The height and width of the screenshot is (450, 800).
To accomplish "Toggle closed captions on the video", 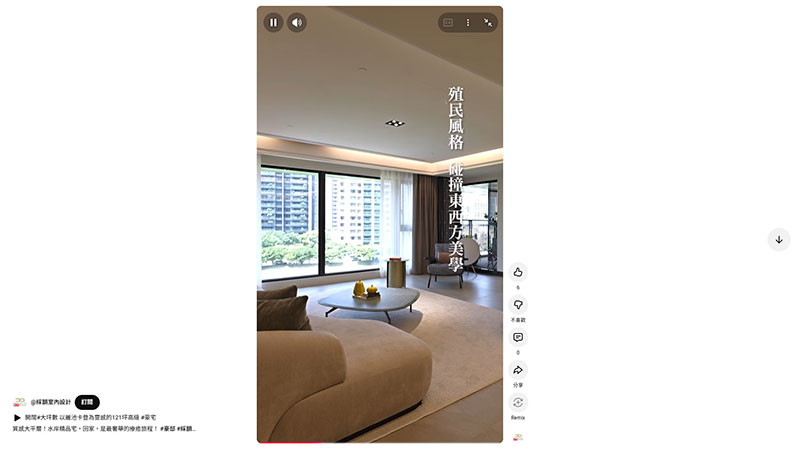I will click(448, 22).
